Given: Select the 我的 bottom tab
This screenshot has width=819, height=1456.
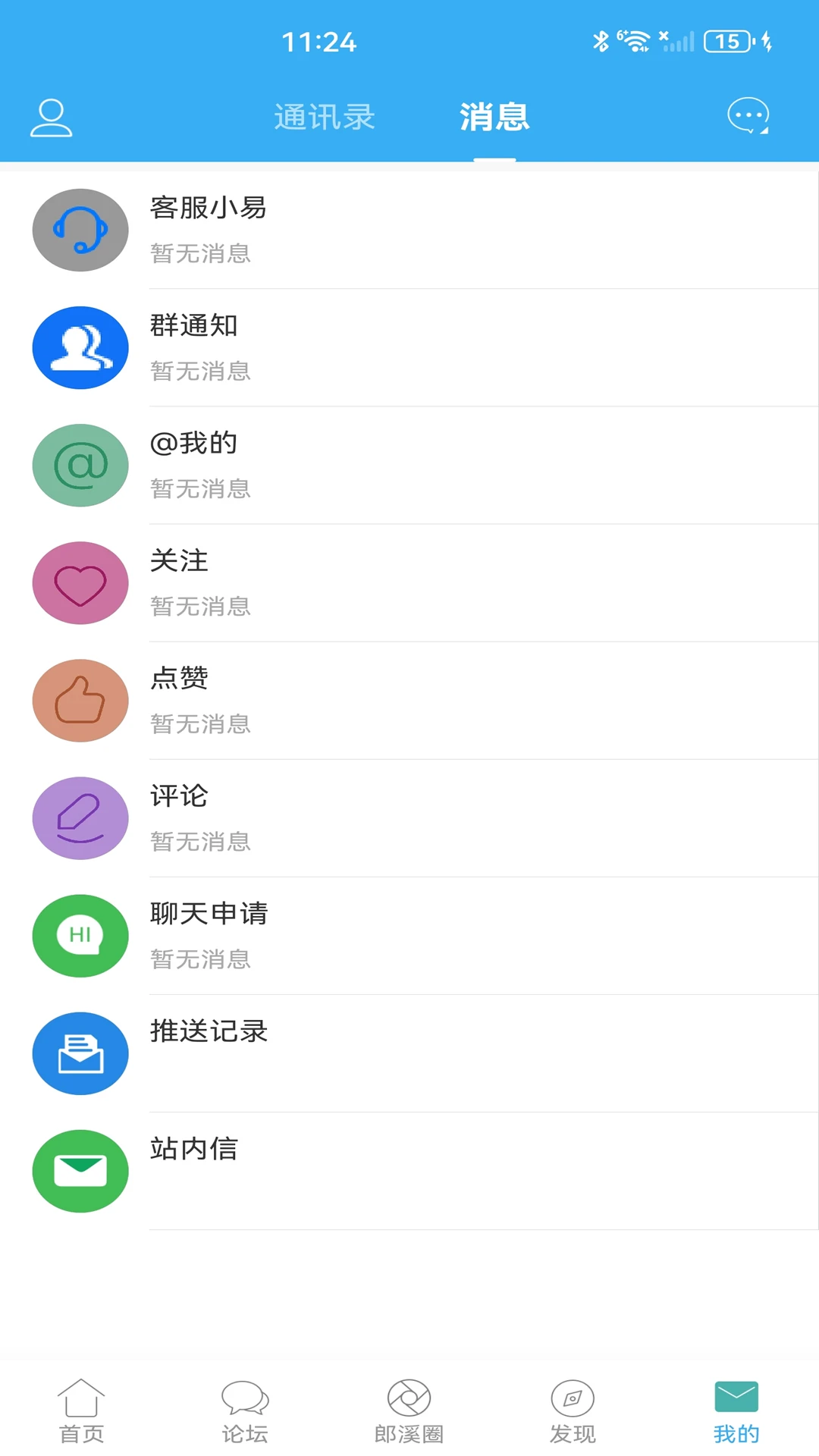Looking at the screenshot, I should [736, 1411].
